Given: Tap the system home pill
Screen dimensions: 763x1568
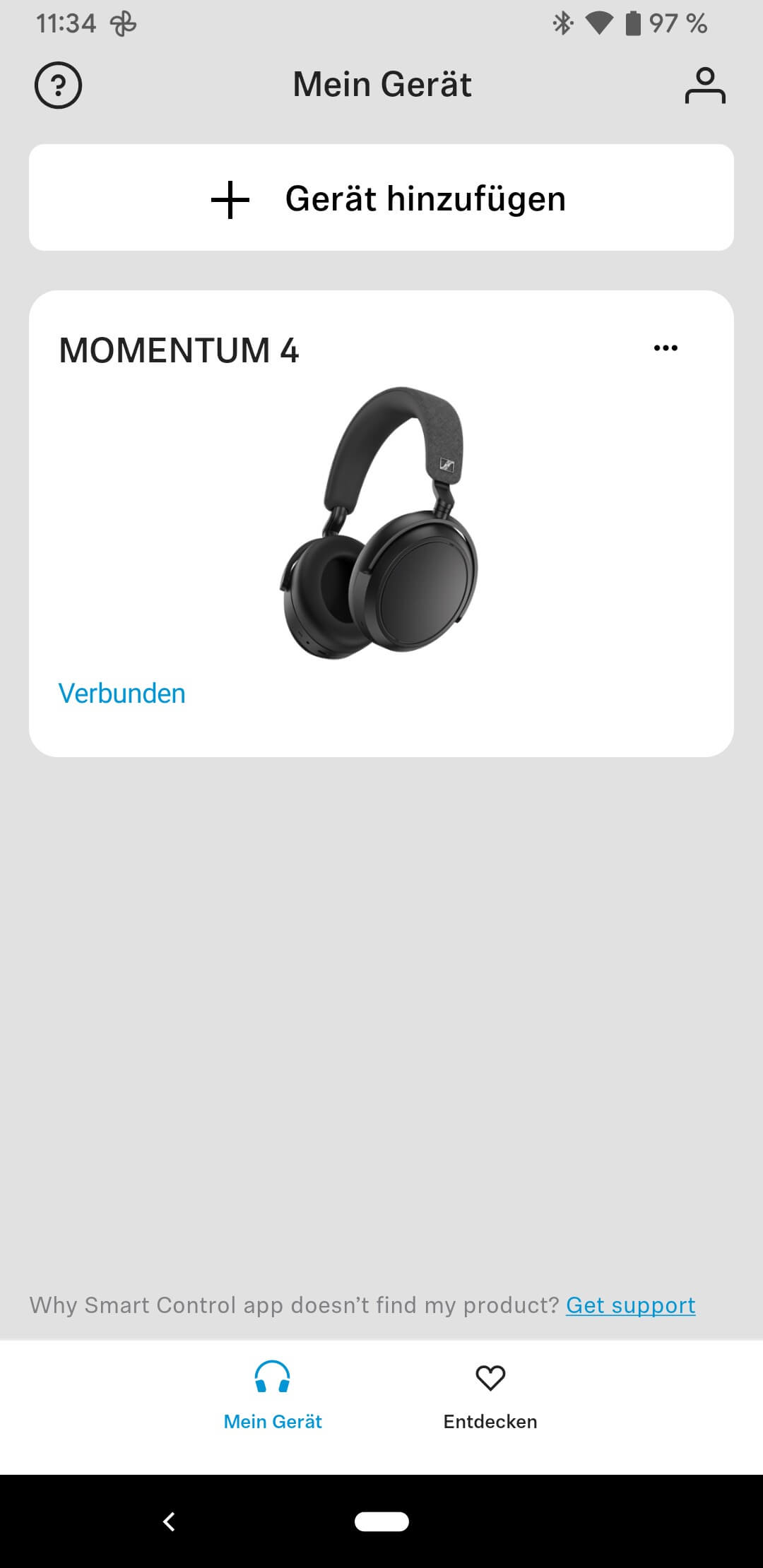Looking at the screenshot, I should click(x=381, y=1521).
